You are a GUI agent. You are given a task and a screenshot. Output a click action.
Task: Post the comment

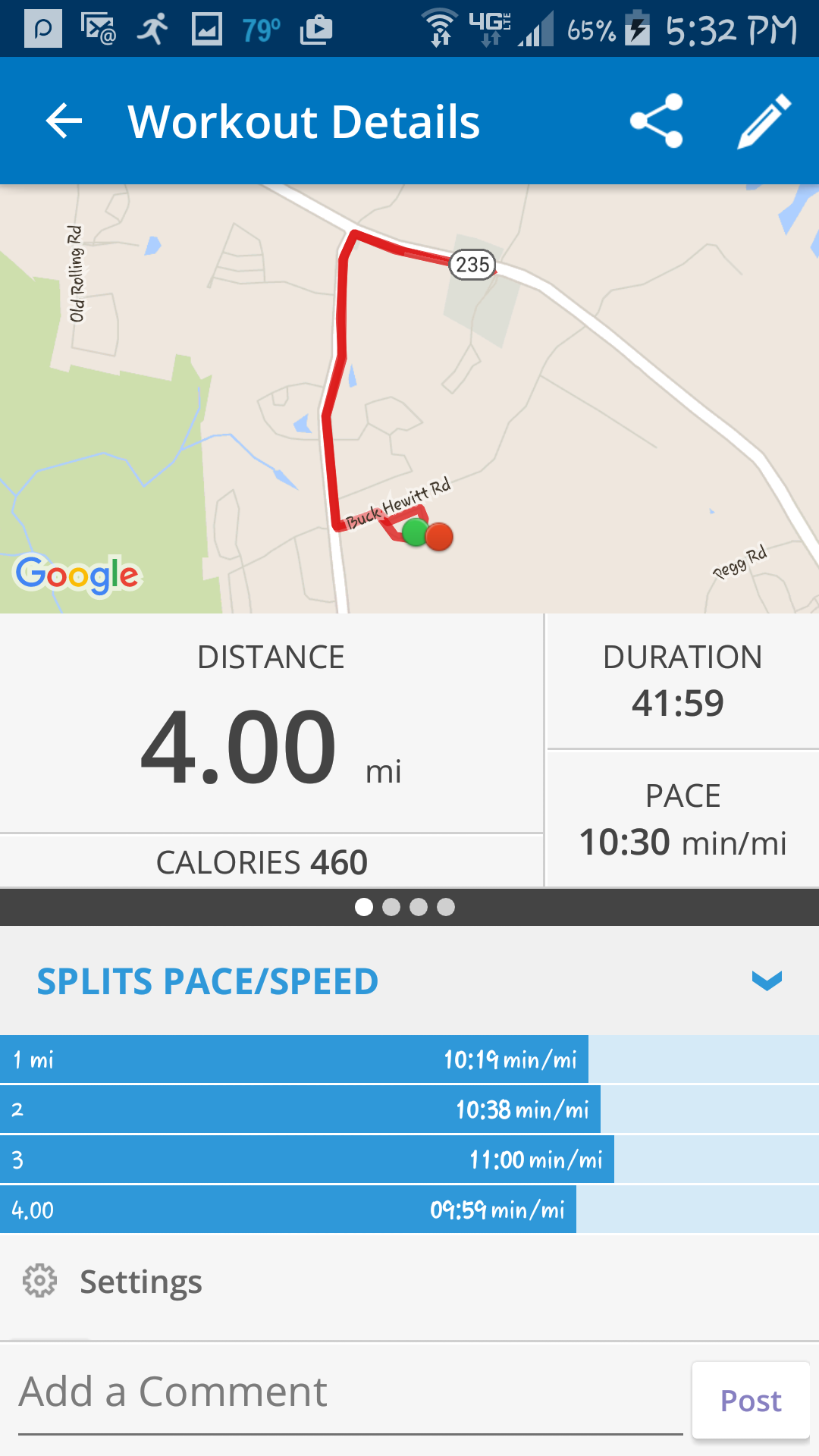750,1401
